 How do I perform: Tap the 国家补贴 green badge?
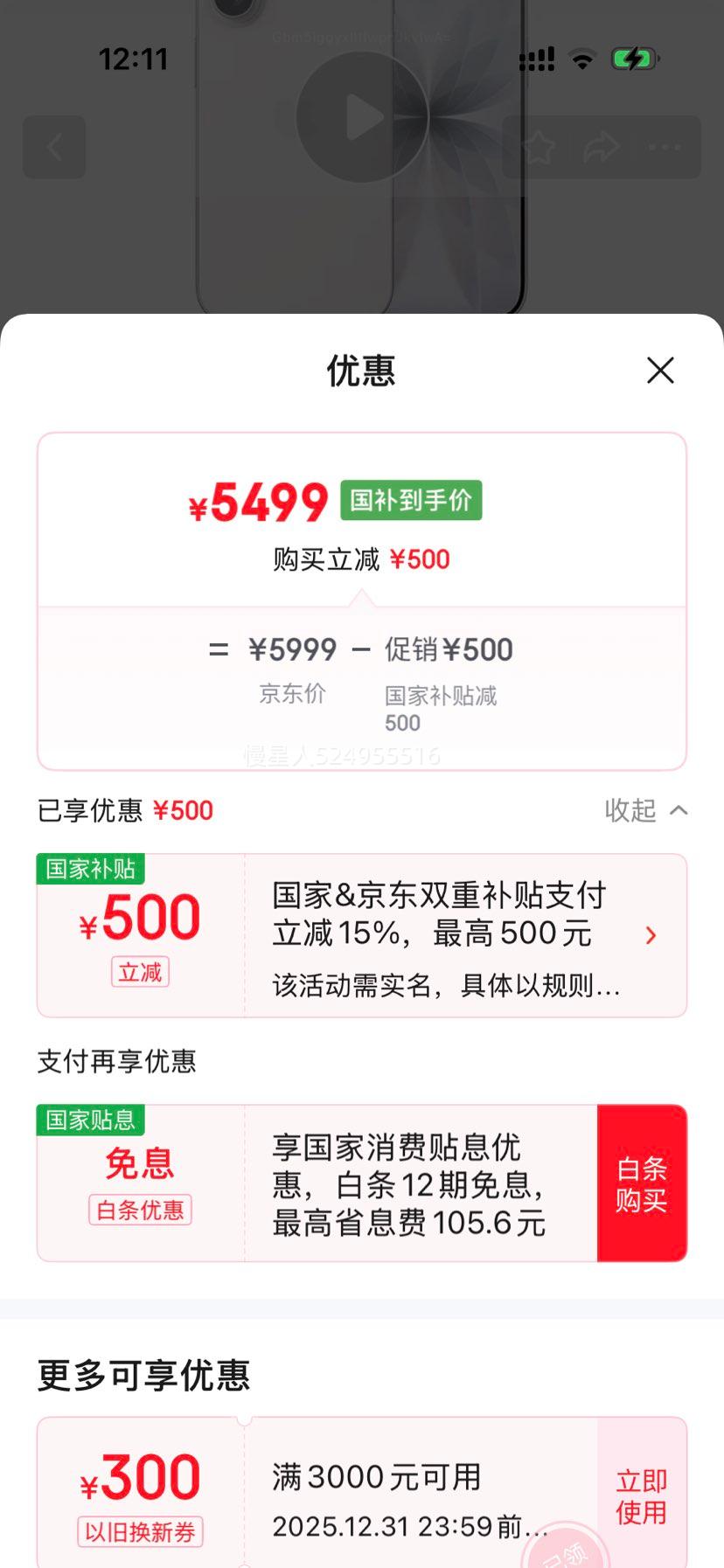pyautogui.click(x=92, y=871)
